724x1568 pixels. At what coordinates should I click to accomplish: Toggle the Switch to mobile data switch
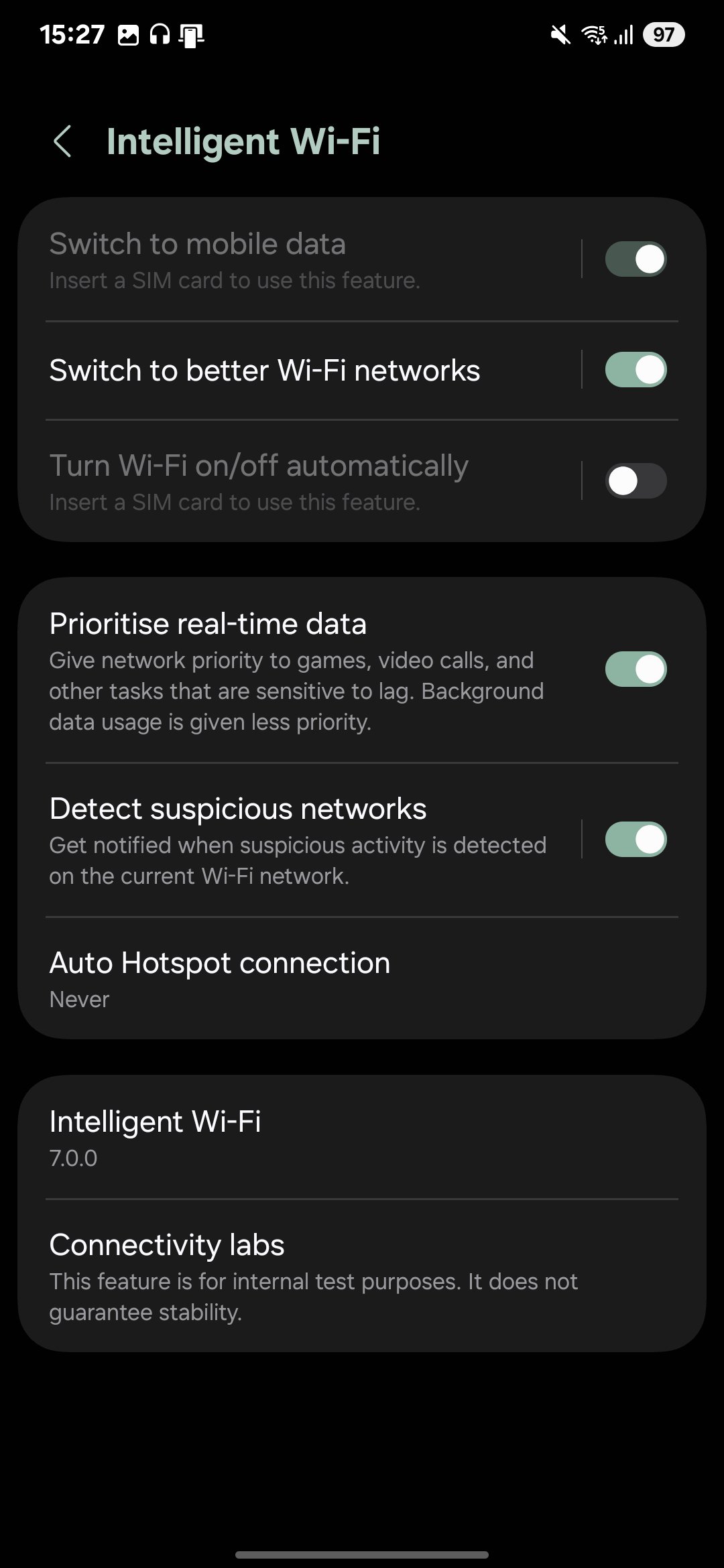click(x=635, y=259)
